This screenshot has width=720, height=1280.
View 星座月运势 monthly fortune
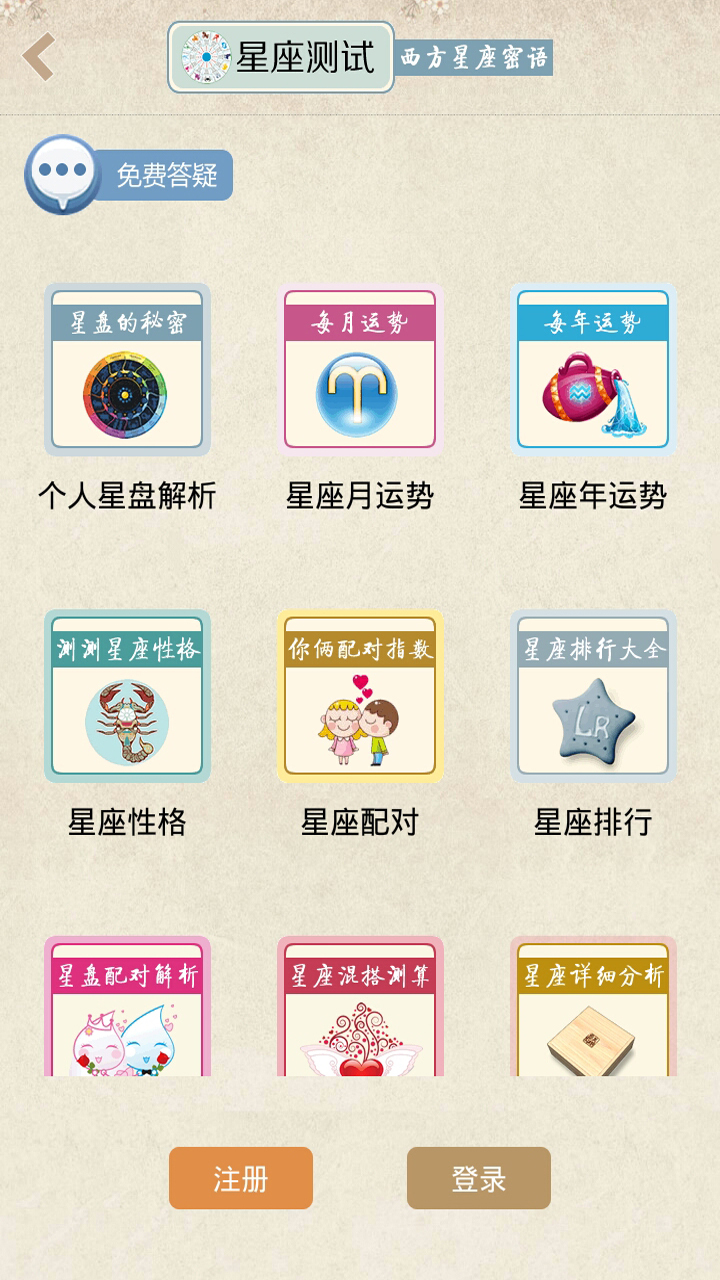pos(360,370)
